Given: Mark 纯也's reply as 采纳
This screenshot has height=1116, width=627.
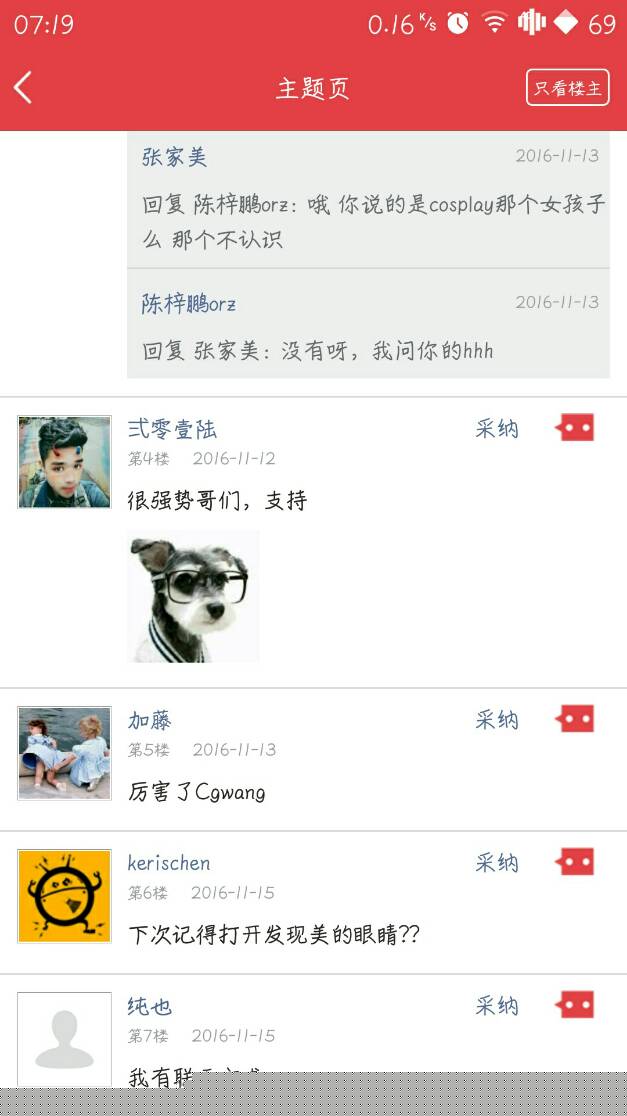Looking at the screenshot, I should point(497,1006).
